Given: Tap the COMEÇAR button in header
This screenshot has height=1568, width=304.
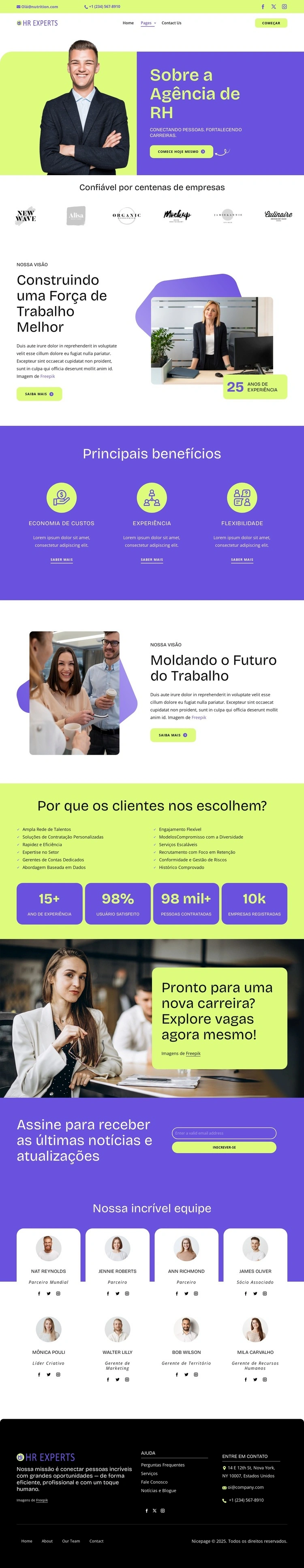Looking at the screenshot, I should (x=271, y=23).
